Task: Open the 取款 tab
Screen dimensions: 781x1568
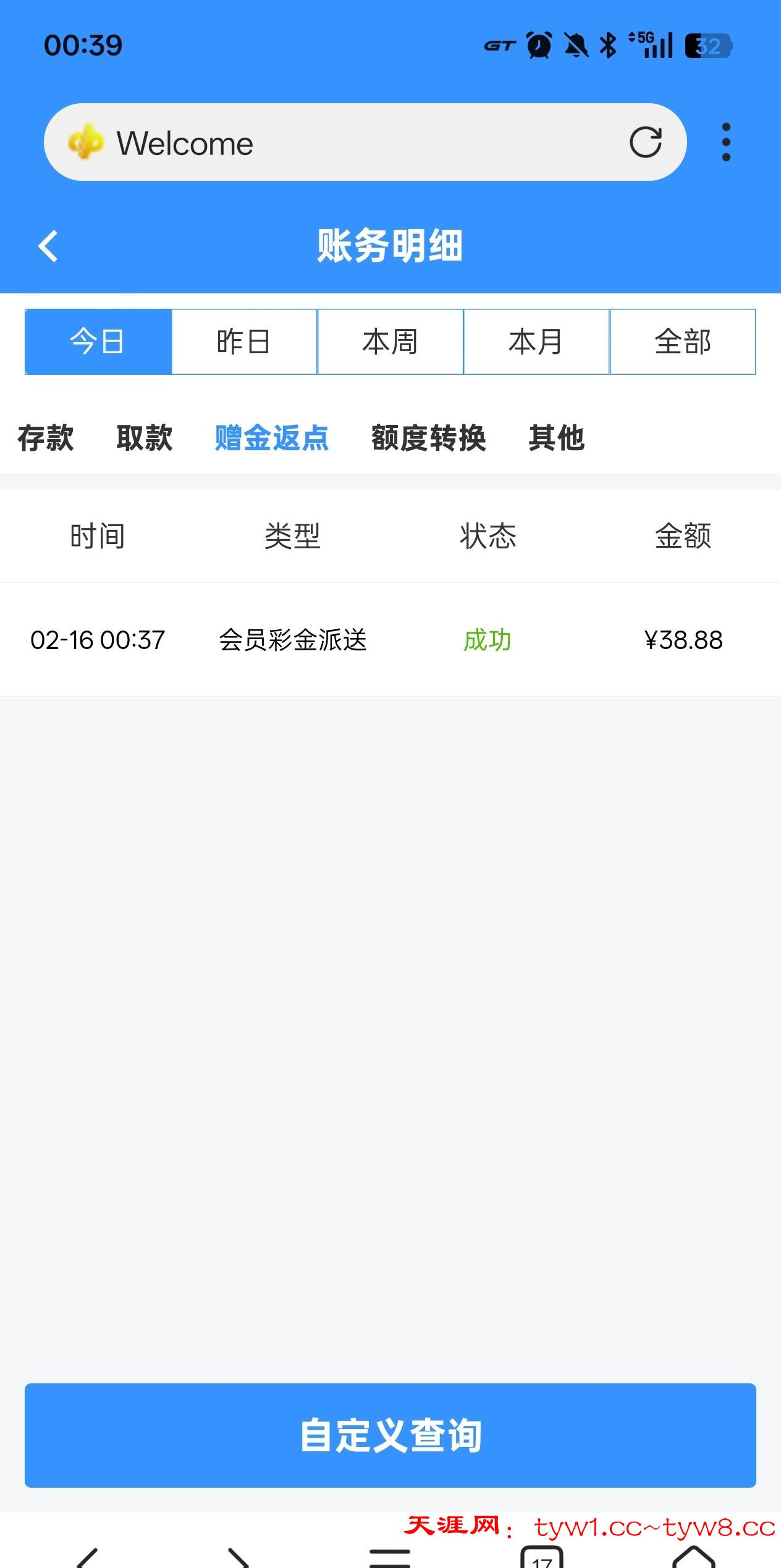Action: point(145,438)
